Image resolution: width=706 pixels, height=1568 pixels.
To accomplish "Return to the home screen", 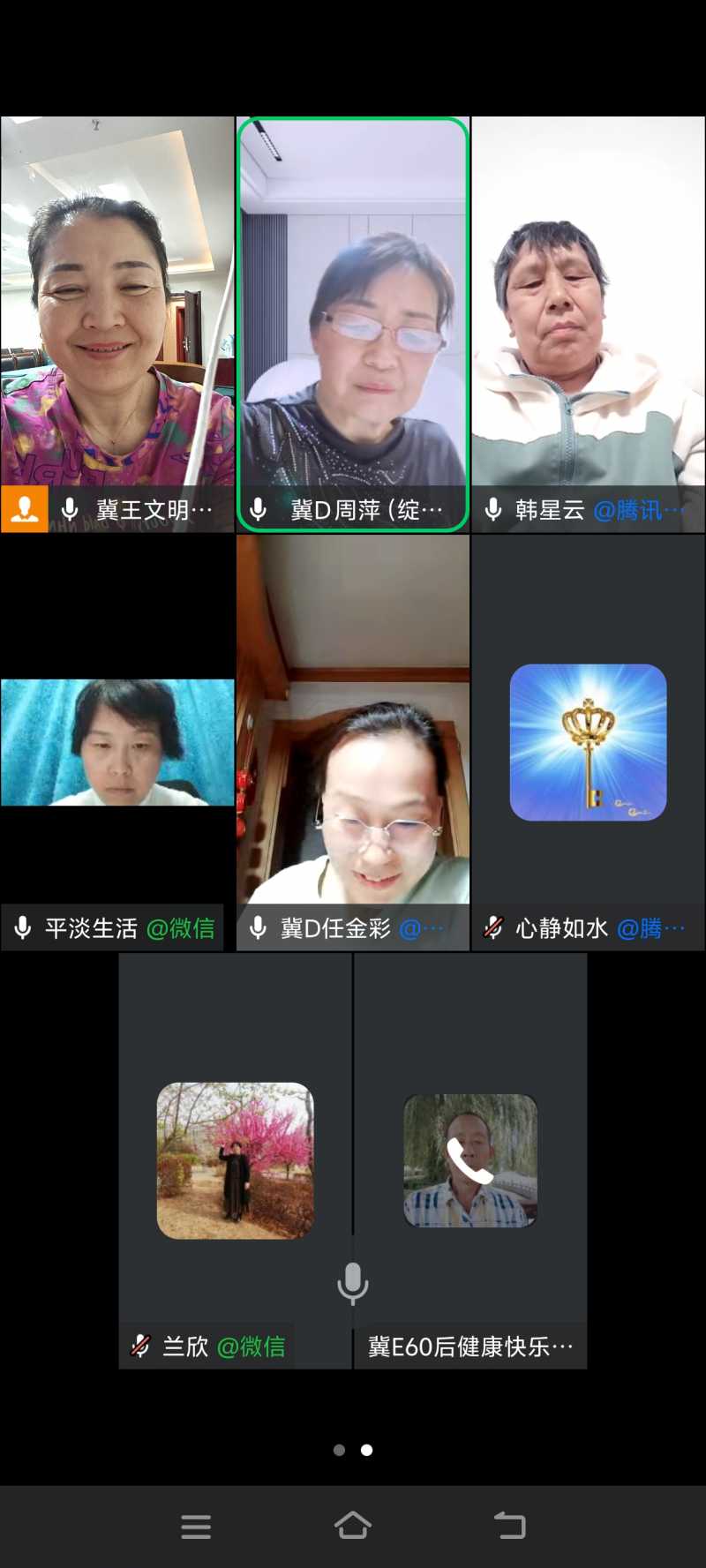I will [x=353, y=1526].
